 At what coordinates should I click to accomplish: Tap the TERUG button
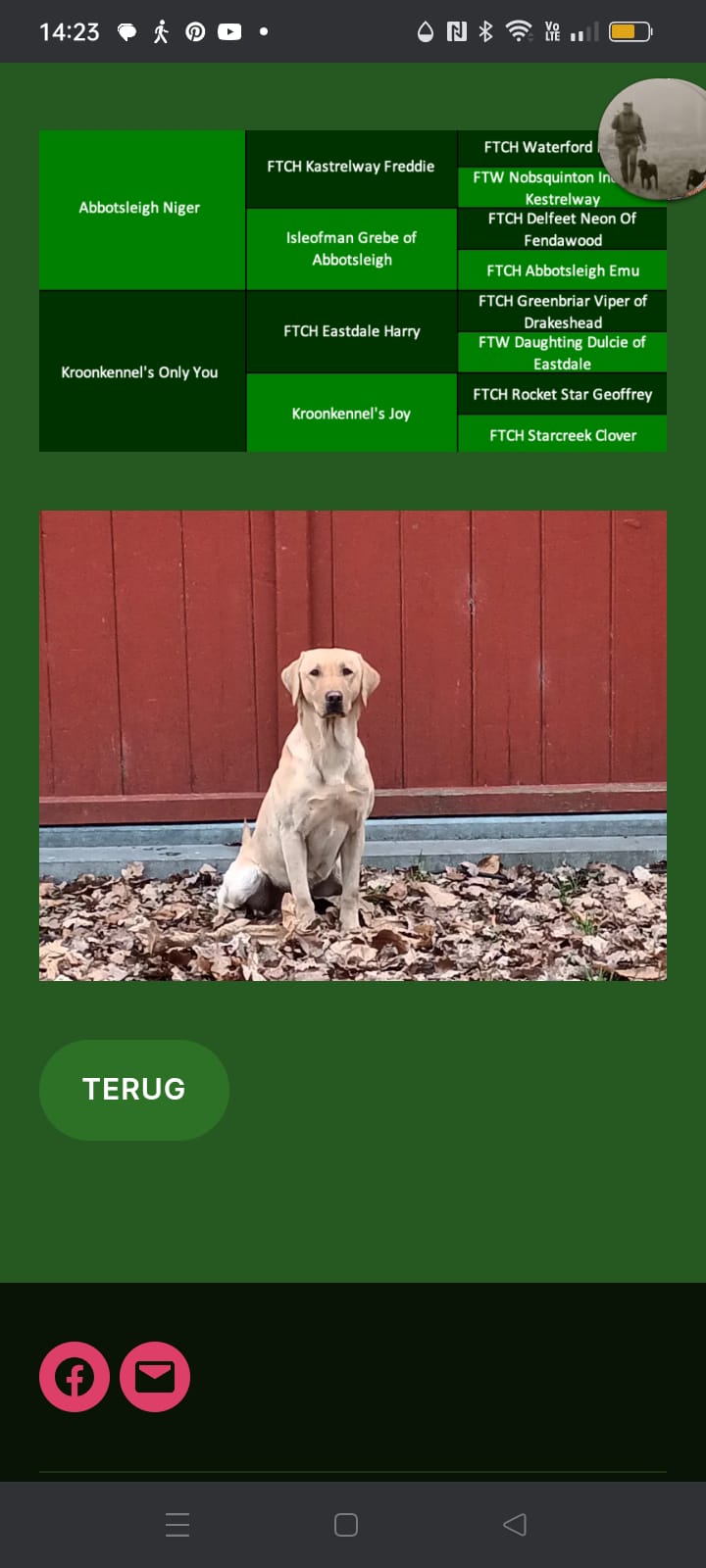coord(134,1089)
